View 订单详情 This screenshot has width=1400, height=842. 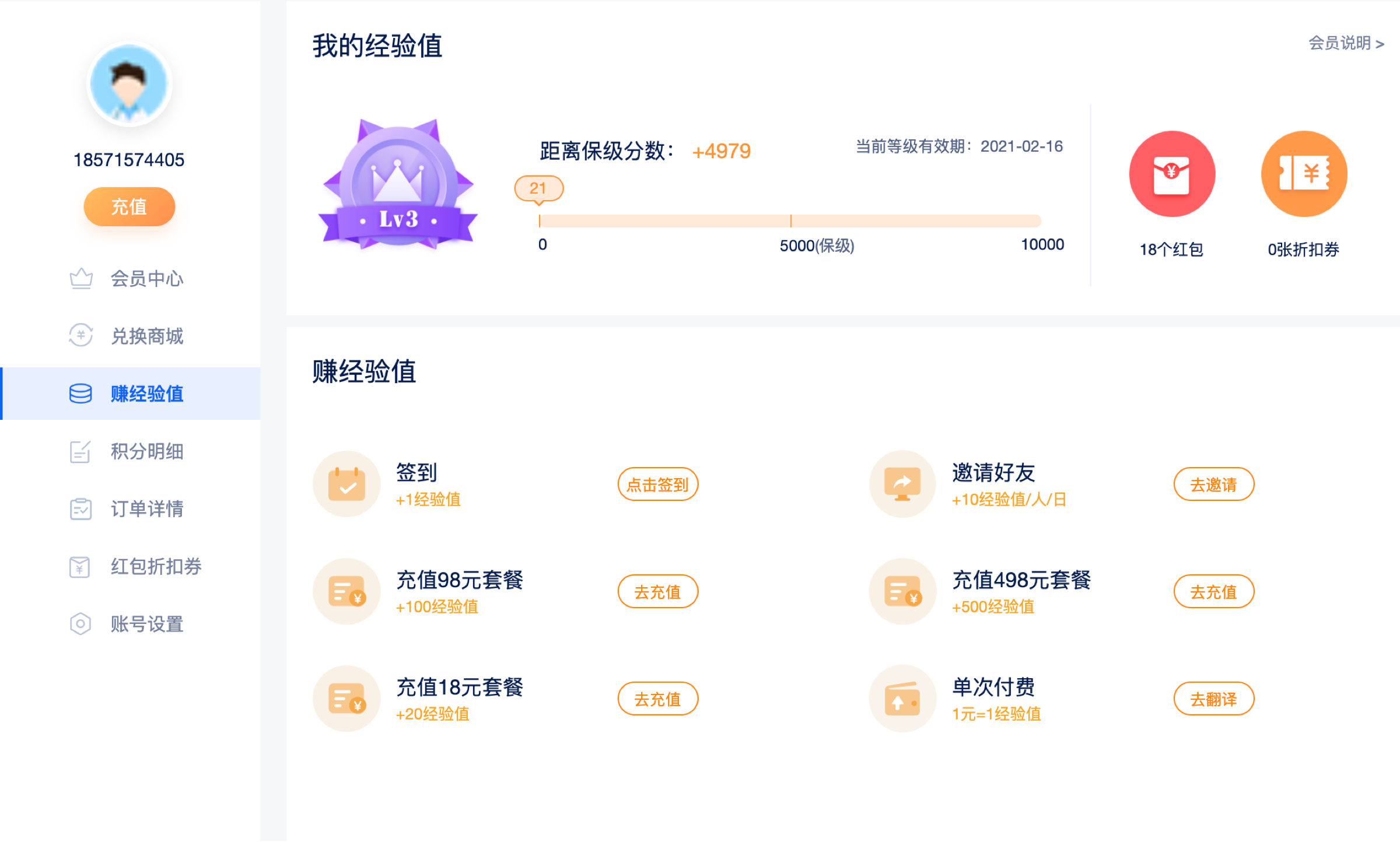(x=146, y=508)
